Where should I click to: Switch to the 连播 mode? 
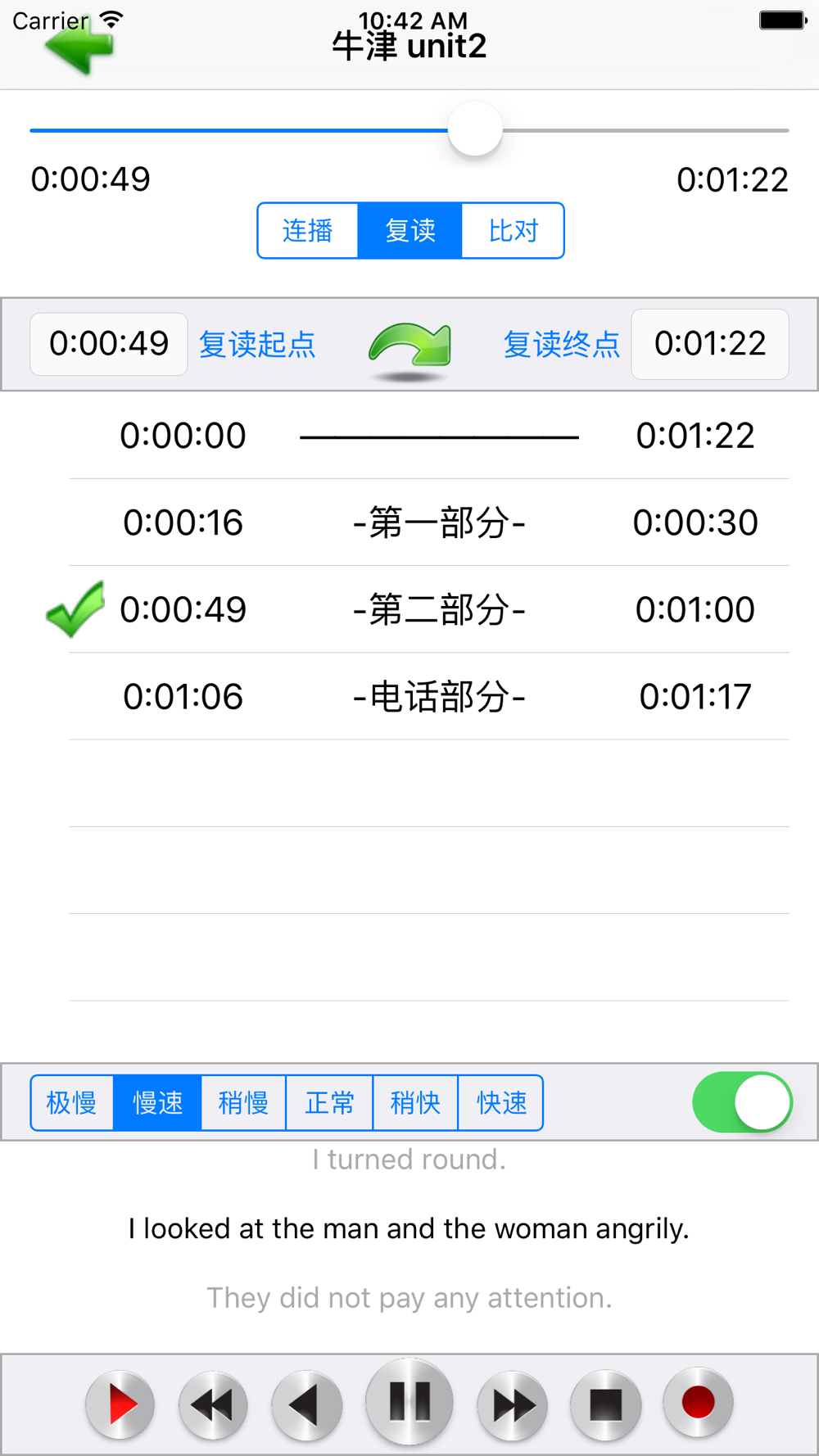point(307,231)
